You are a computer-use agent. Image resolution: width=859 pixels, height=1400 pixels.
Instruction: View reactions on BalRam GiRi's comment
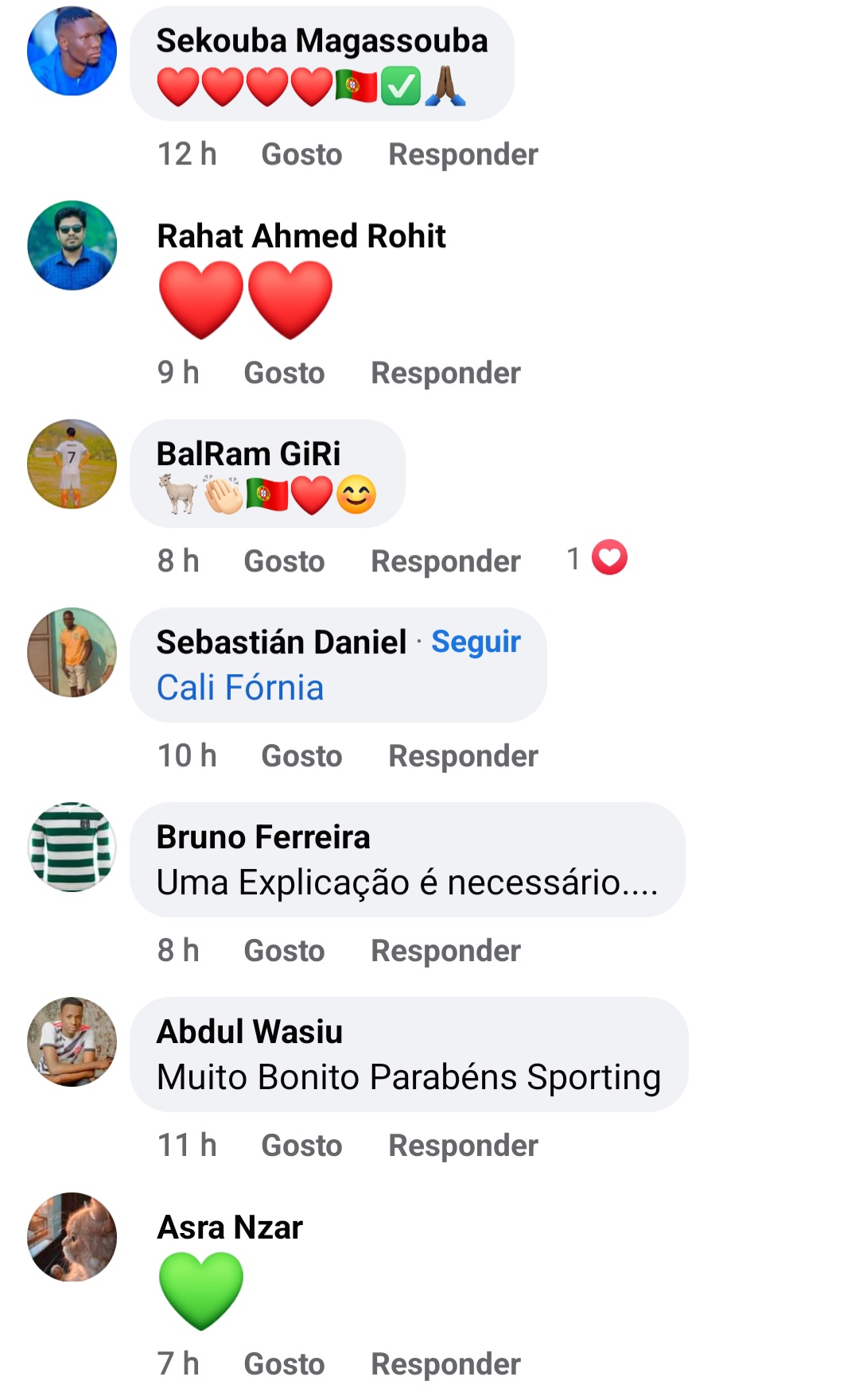[x=597, y=558]
